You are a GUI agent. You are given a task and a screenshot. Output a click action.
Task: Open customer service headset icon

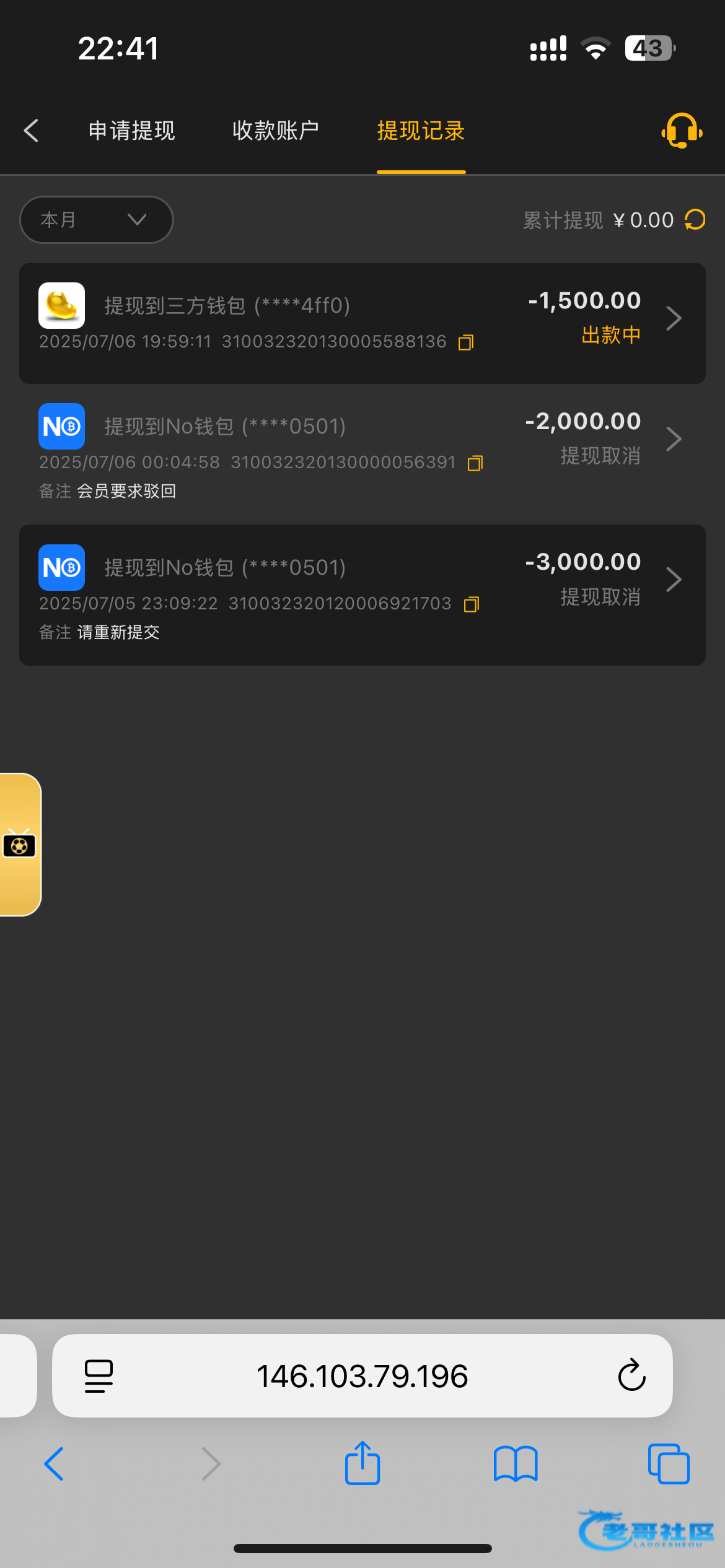click(x=682, y=131)
